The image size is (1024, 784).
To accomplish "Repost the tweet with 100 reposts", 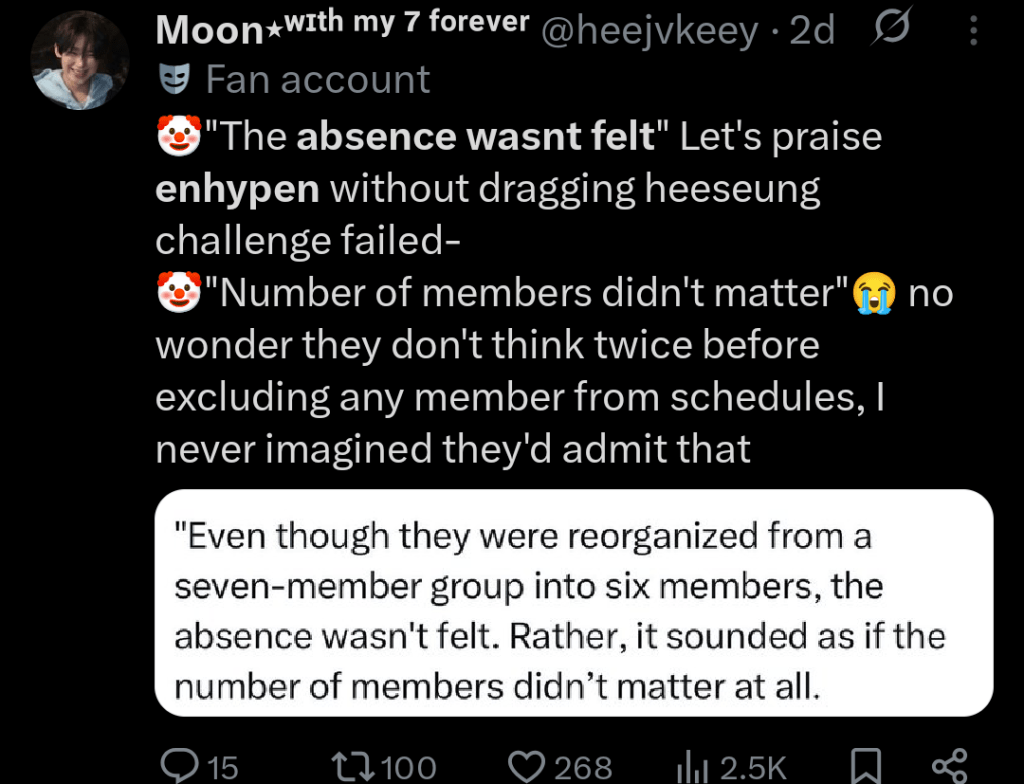I will click(383, 766).
